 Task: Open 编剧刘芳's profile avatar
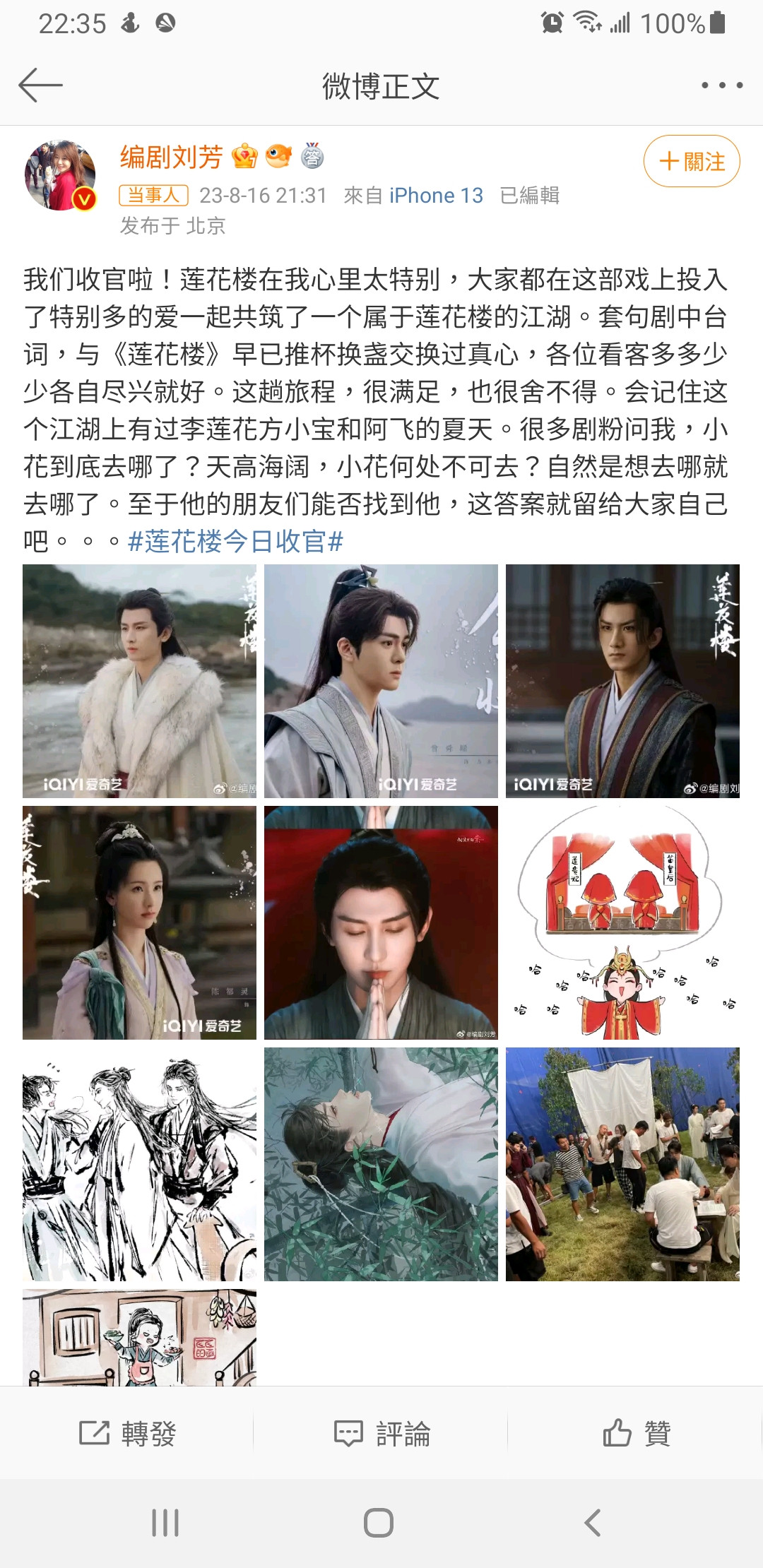[61, 175]
